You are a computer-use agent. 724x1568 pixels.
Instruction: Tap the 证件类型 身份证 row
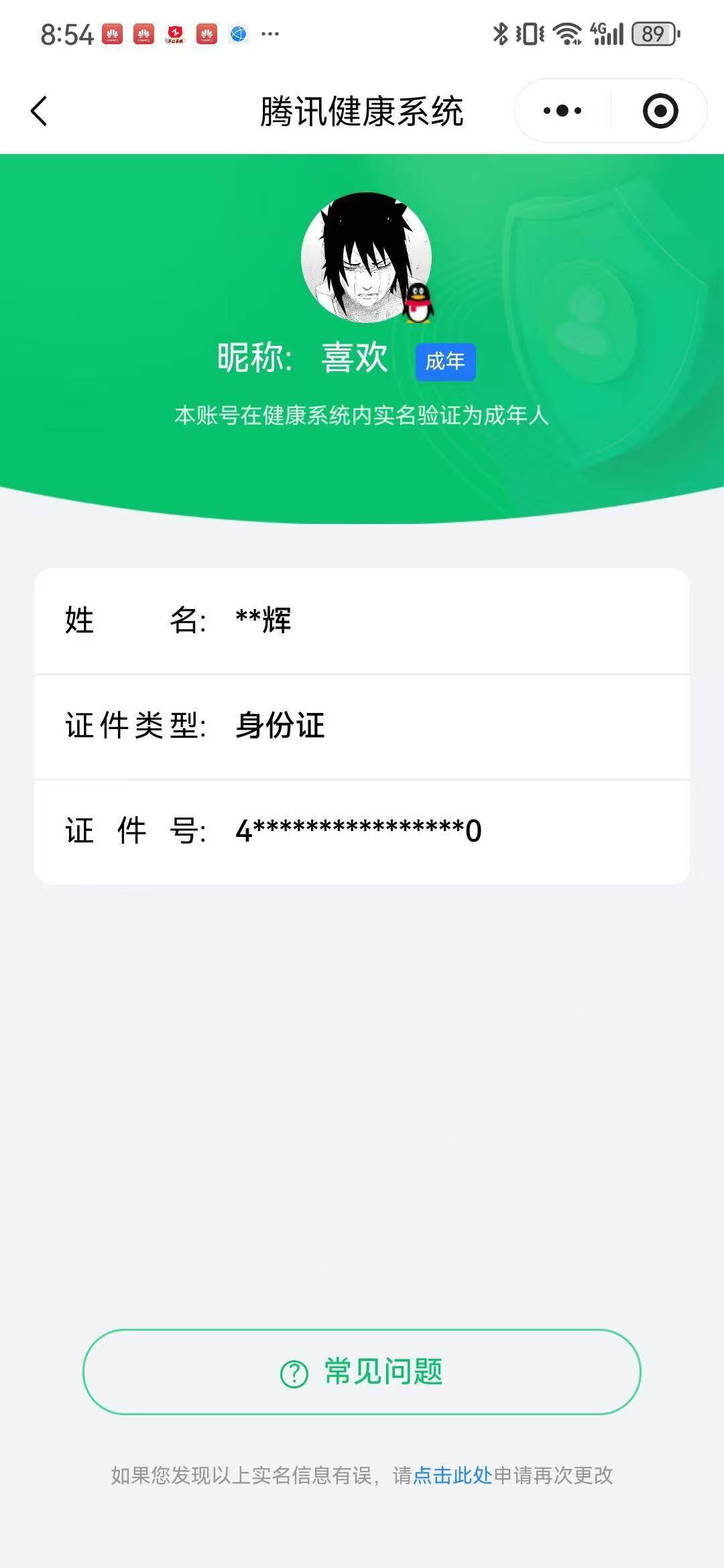[x=362, y=728]
